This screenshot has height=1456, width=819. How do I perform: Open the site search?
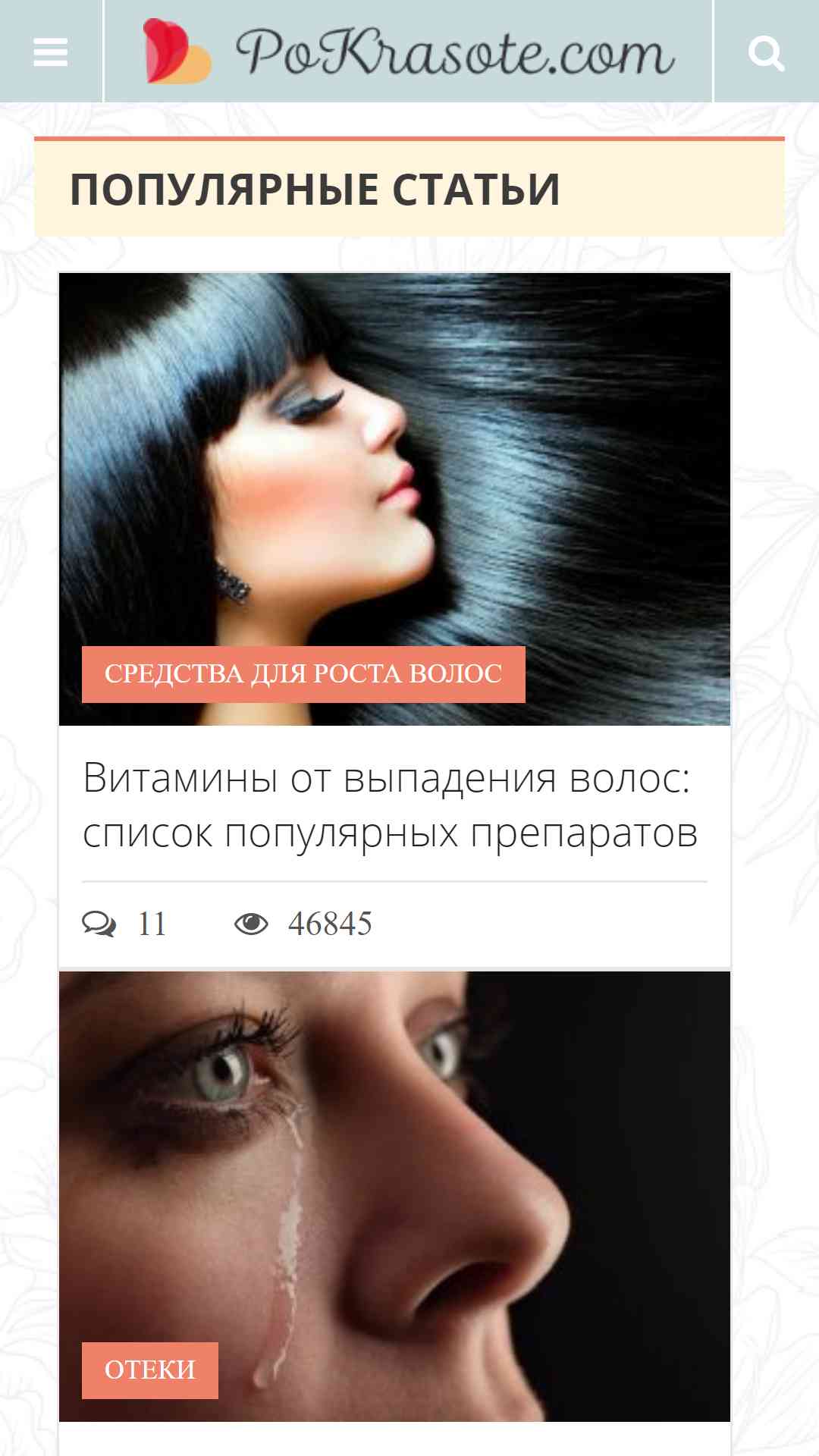[766, 52]
